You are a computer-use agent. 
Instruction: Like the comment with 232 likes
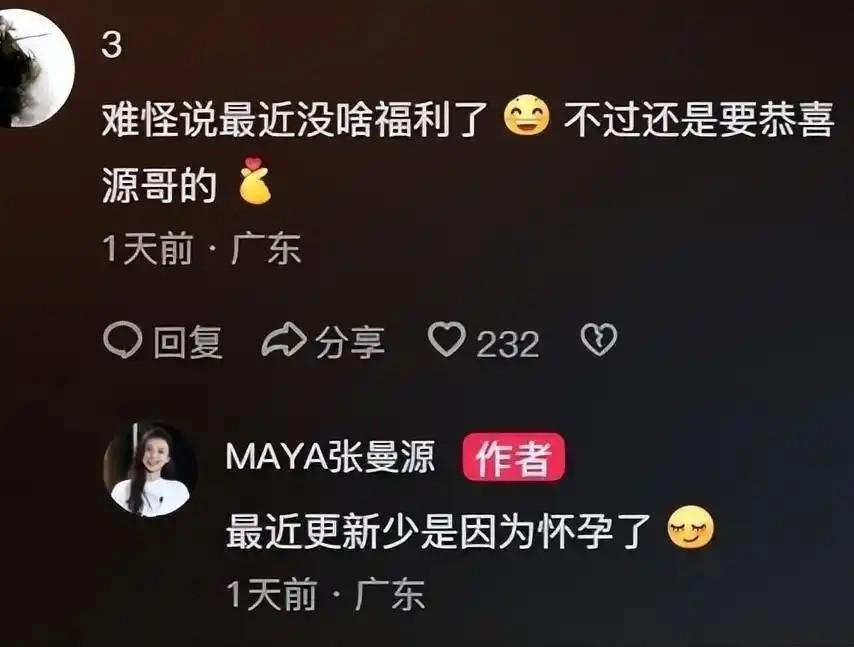pyautogui.click(x=447, y=341)
